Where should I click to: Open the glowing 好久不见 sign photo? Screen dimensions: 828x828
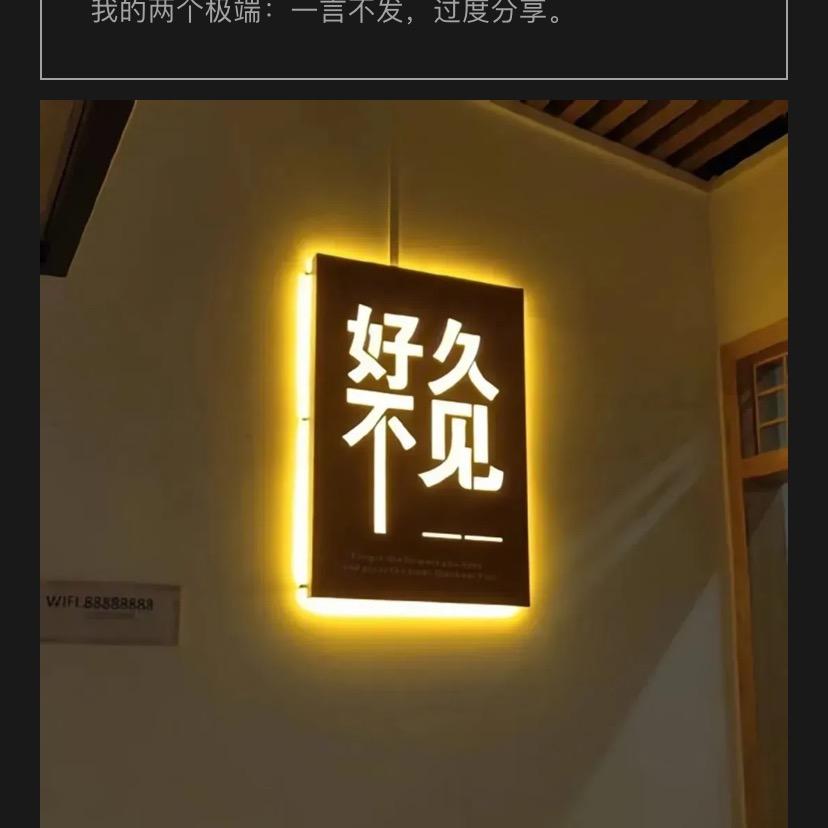(414, 464)
